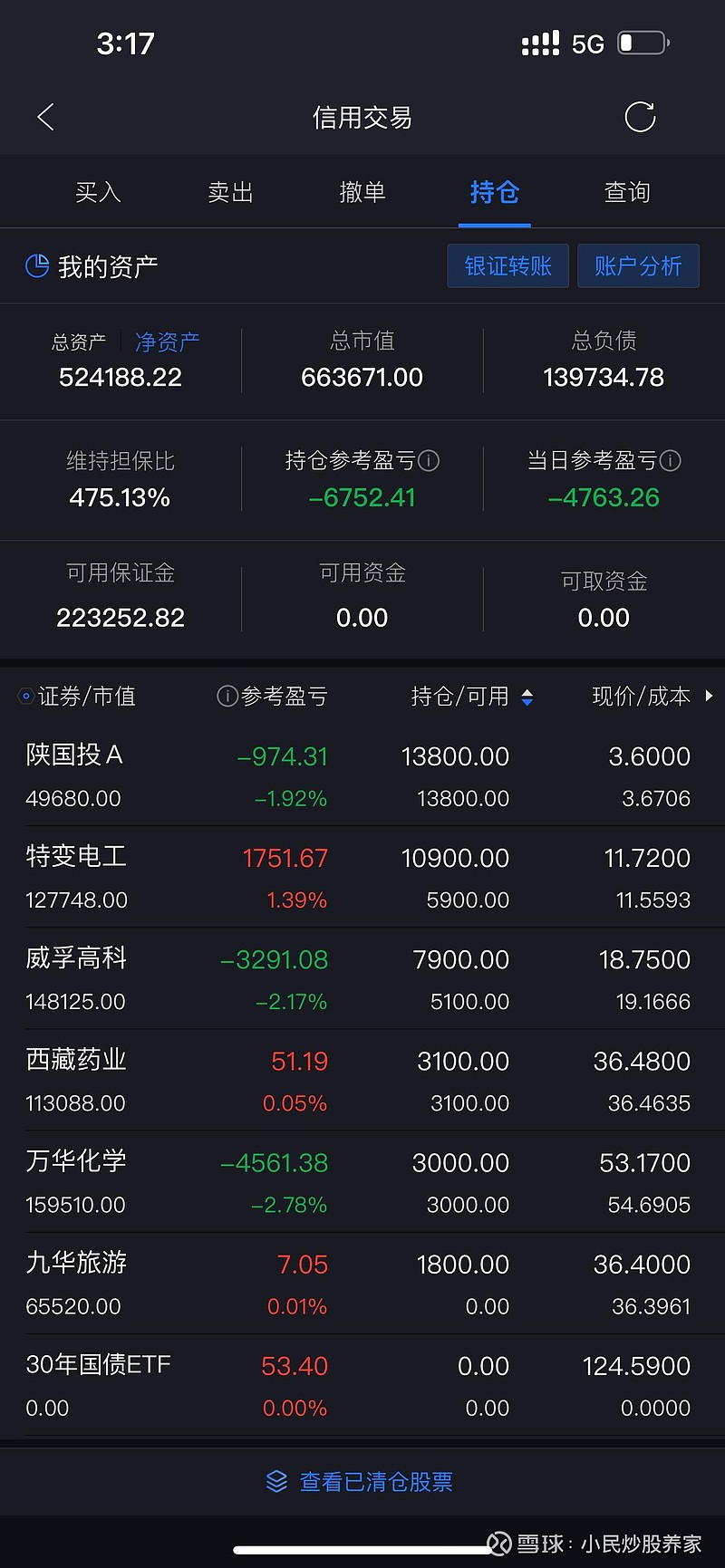The image size is (725, 1568).
Task: Open the 万华化学 holding row
Action: 362,1181
